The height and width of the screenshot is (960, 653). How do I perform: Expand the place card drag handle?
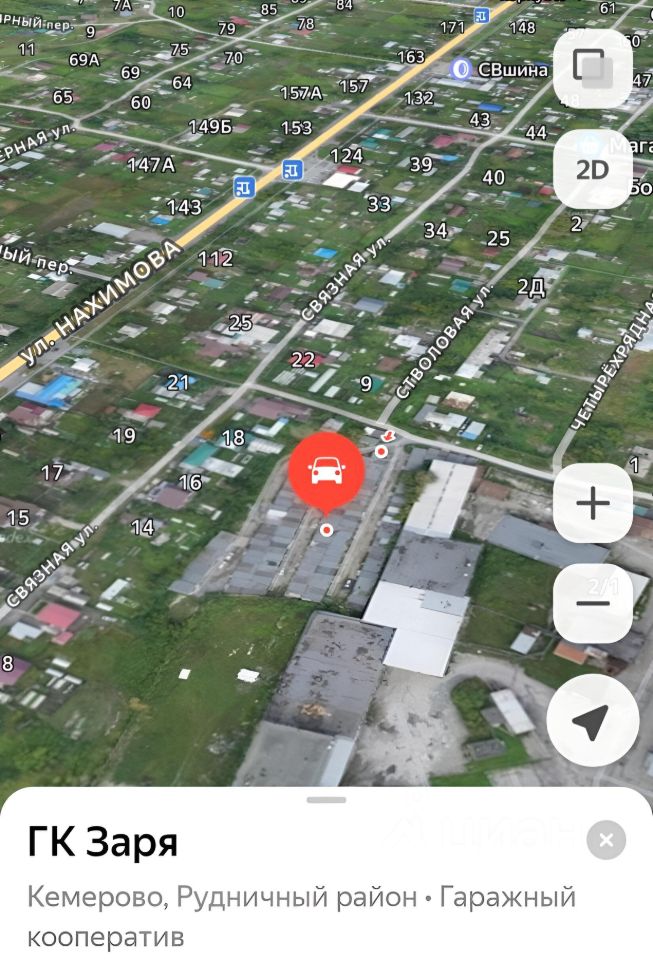point(326,800)
